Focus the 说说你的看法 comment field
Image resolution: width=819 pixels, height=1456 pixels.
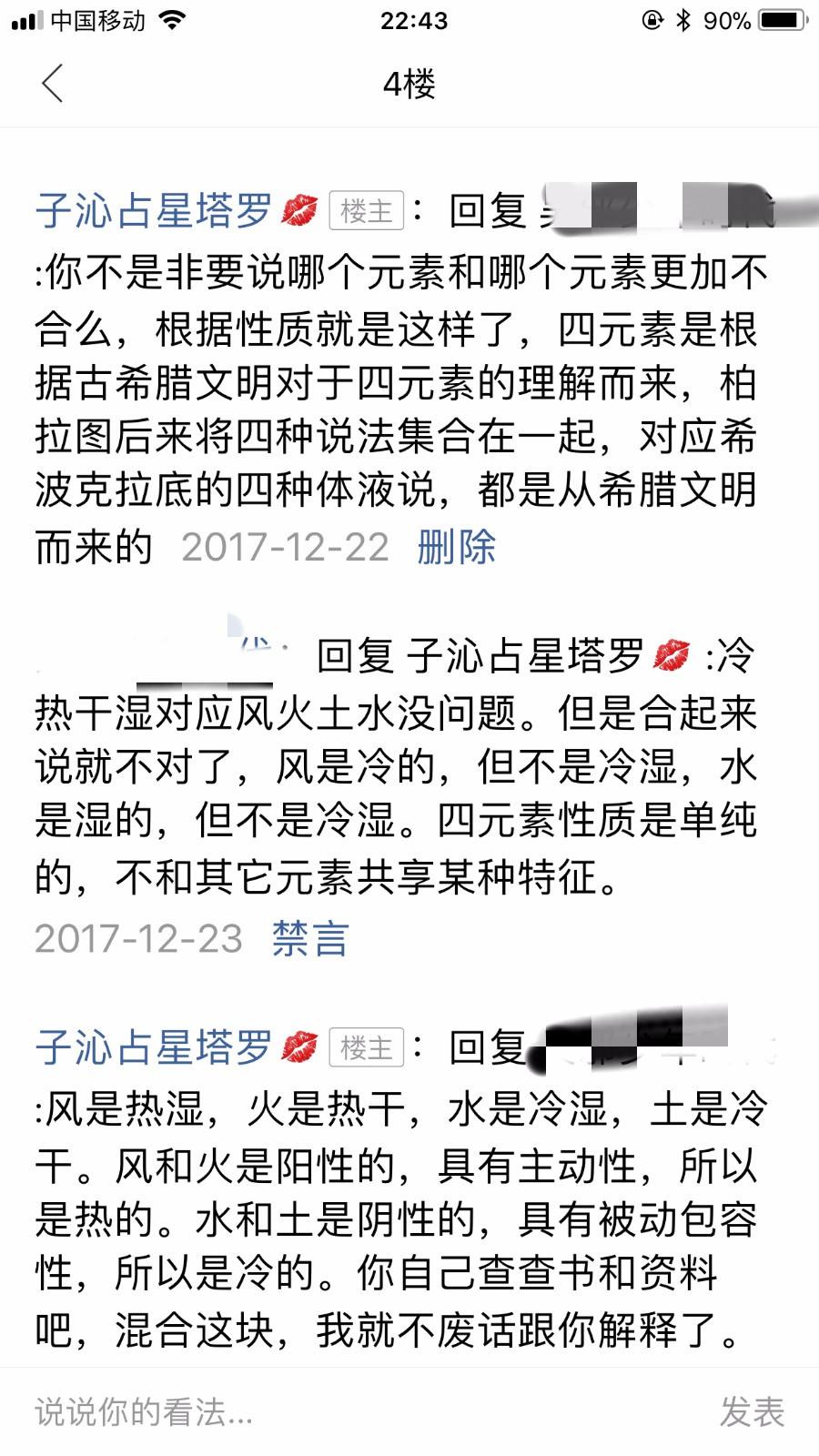(364, 1411)
